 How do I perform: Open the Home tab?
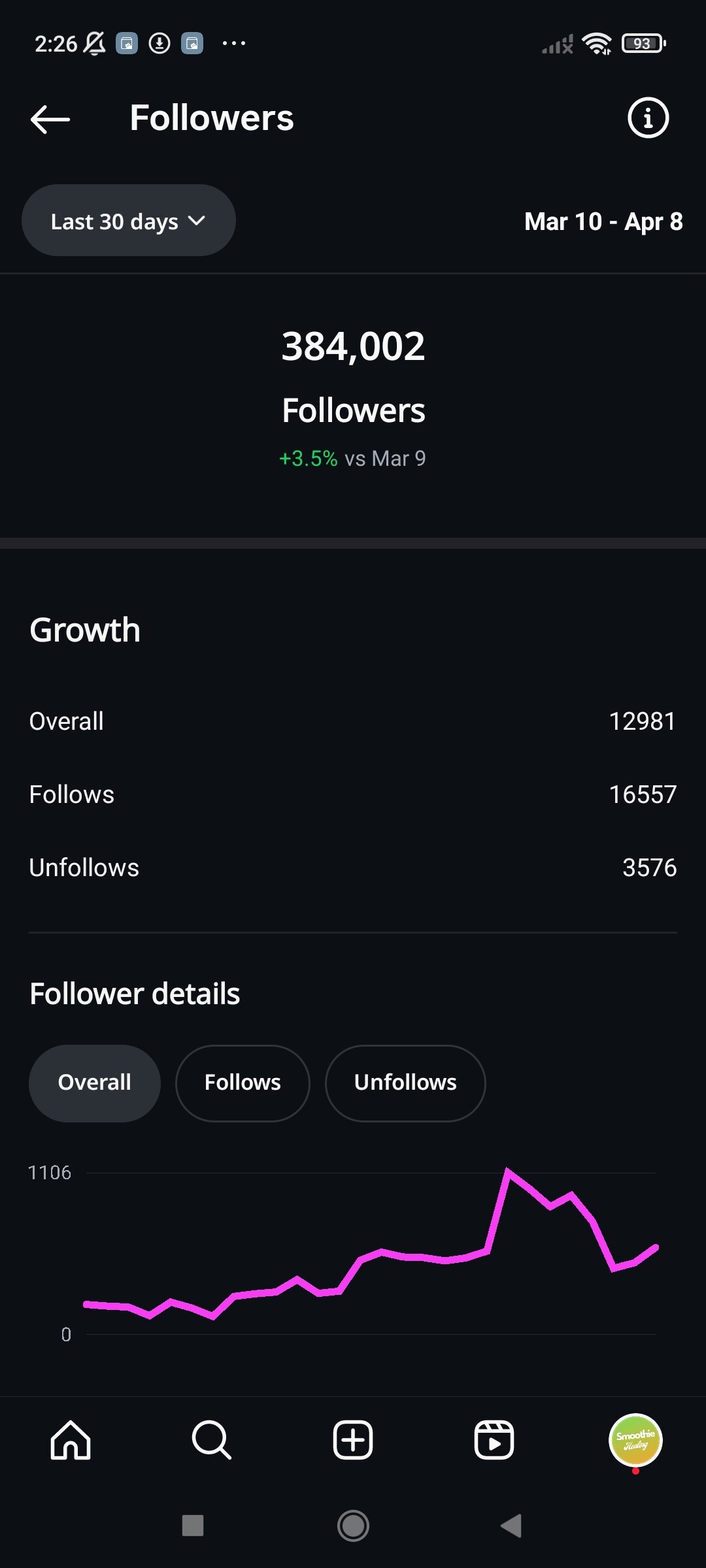click(x=71, y=1440)
